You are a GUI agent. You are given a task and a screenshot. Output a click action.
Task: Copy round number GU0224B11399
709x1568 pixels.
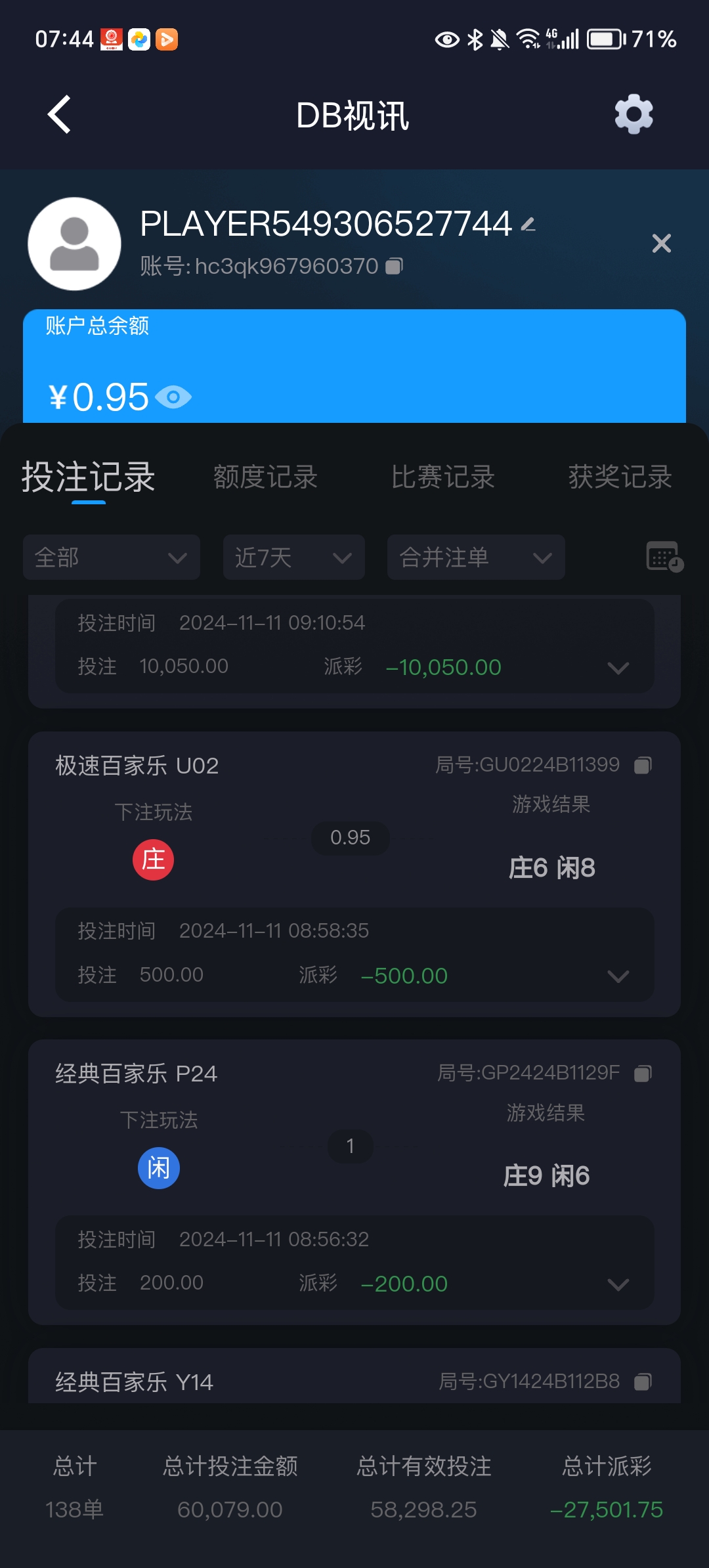point(643,766)
